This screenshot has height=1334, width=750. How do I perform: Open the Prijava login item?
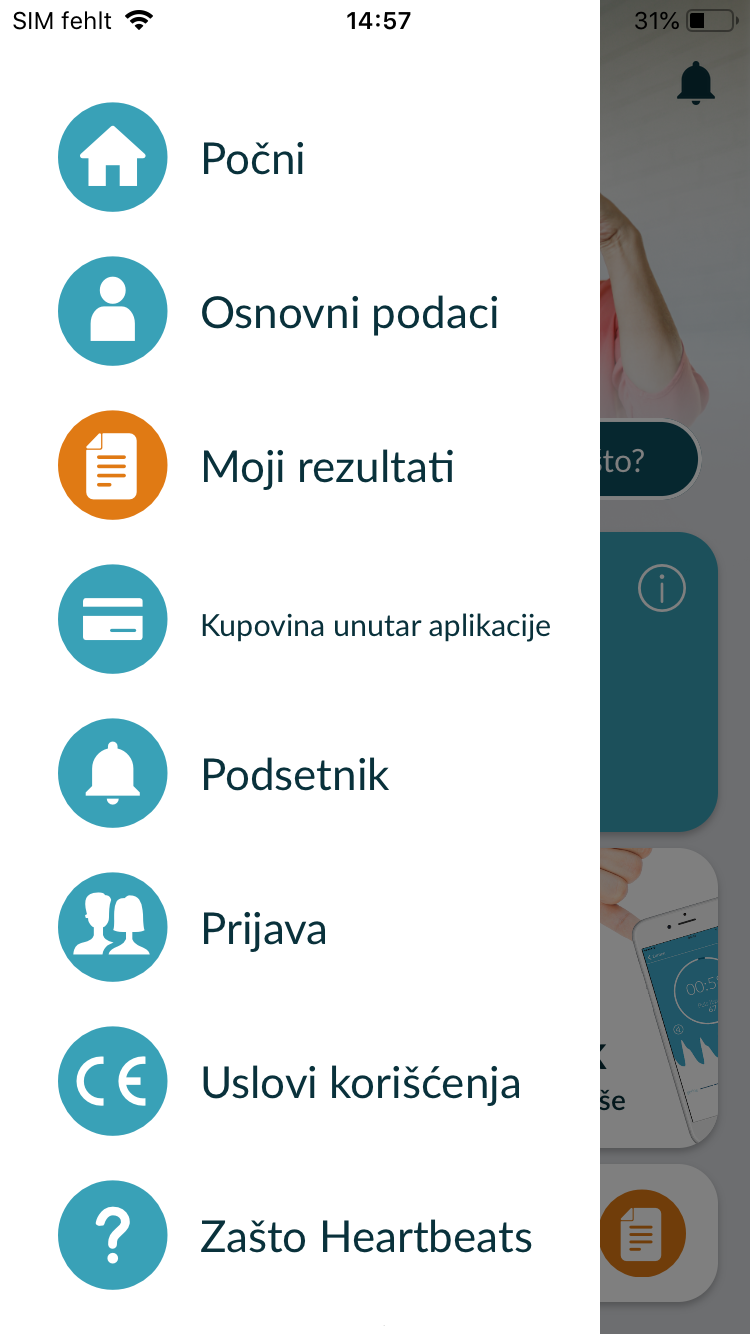point(263,929)
